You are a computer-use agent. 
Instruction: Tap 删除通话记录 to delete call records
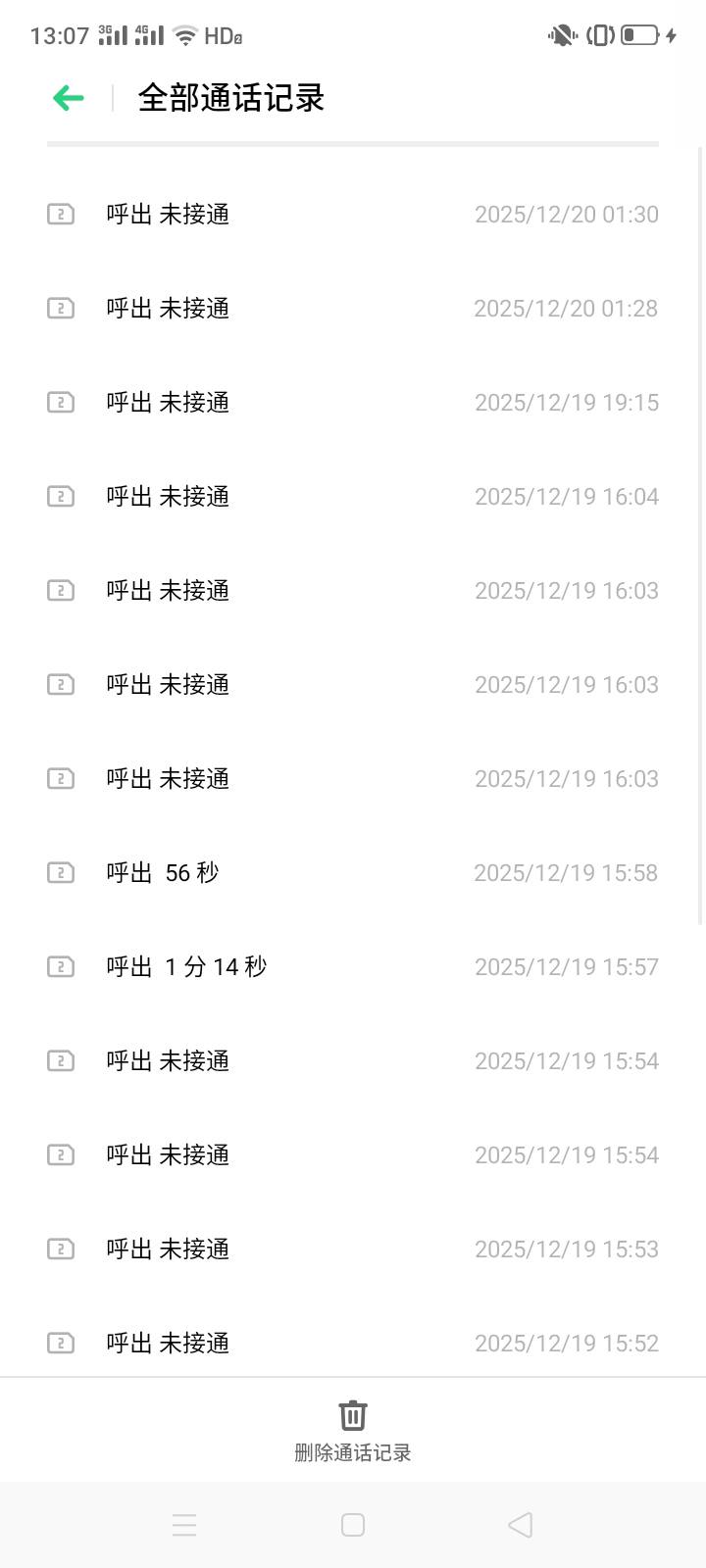tap(353, 1432)
